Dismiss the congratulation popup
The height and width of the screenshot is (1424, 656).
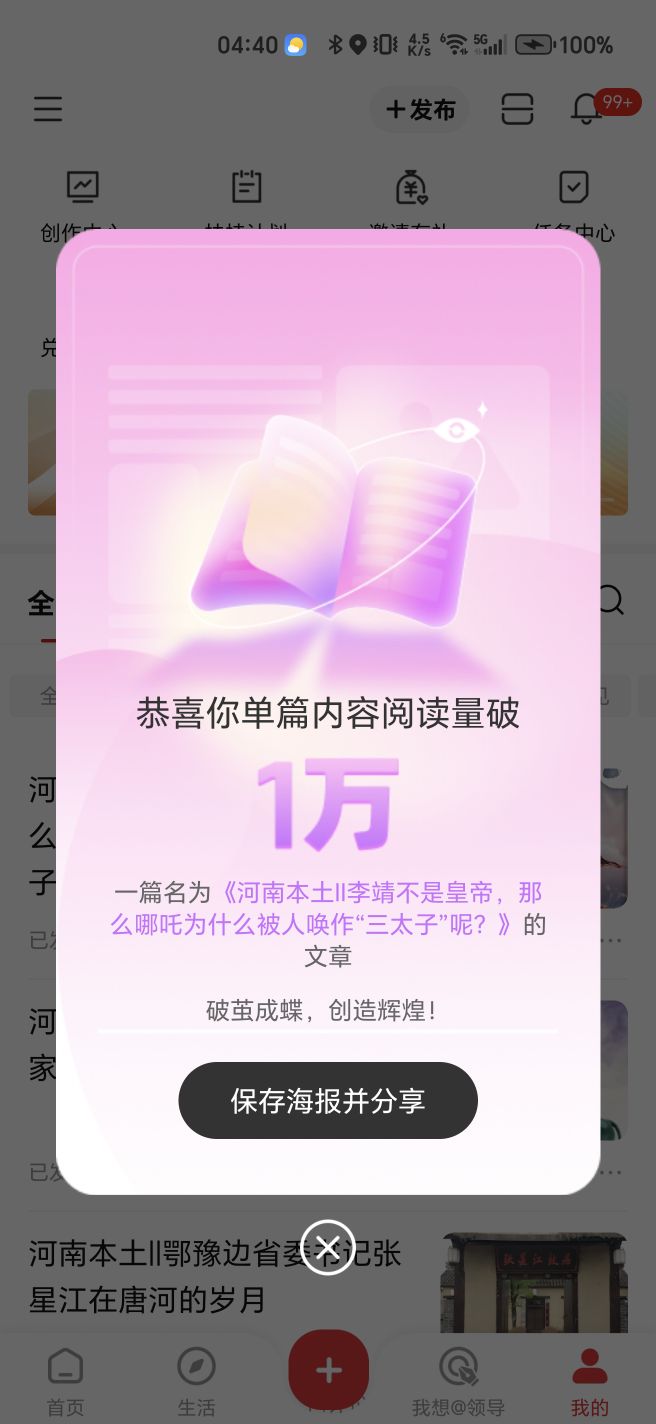point(328,1247)
